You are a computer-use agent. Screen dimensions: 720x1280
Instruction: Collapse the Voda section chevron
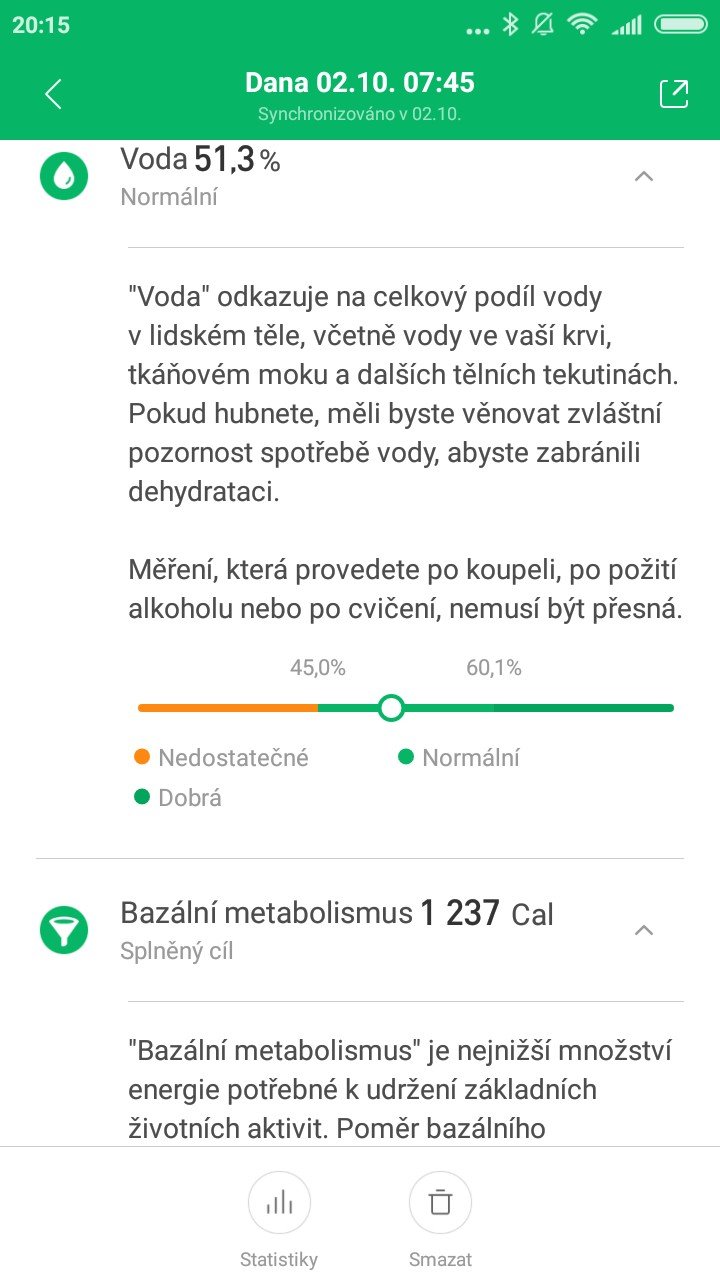(x=645, y=177)
